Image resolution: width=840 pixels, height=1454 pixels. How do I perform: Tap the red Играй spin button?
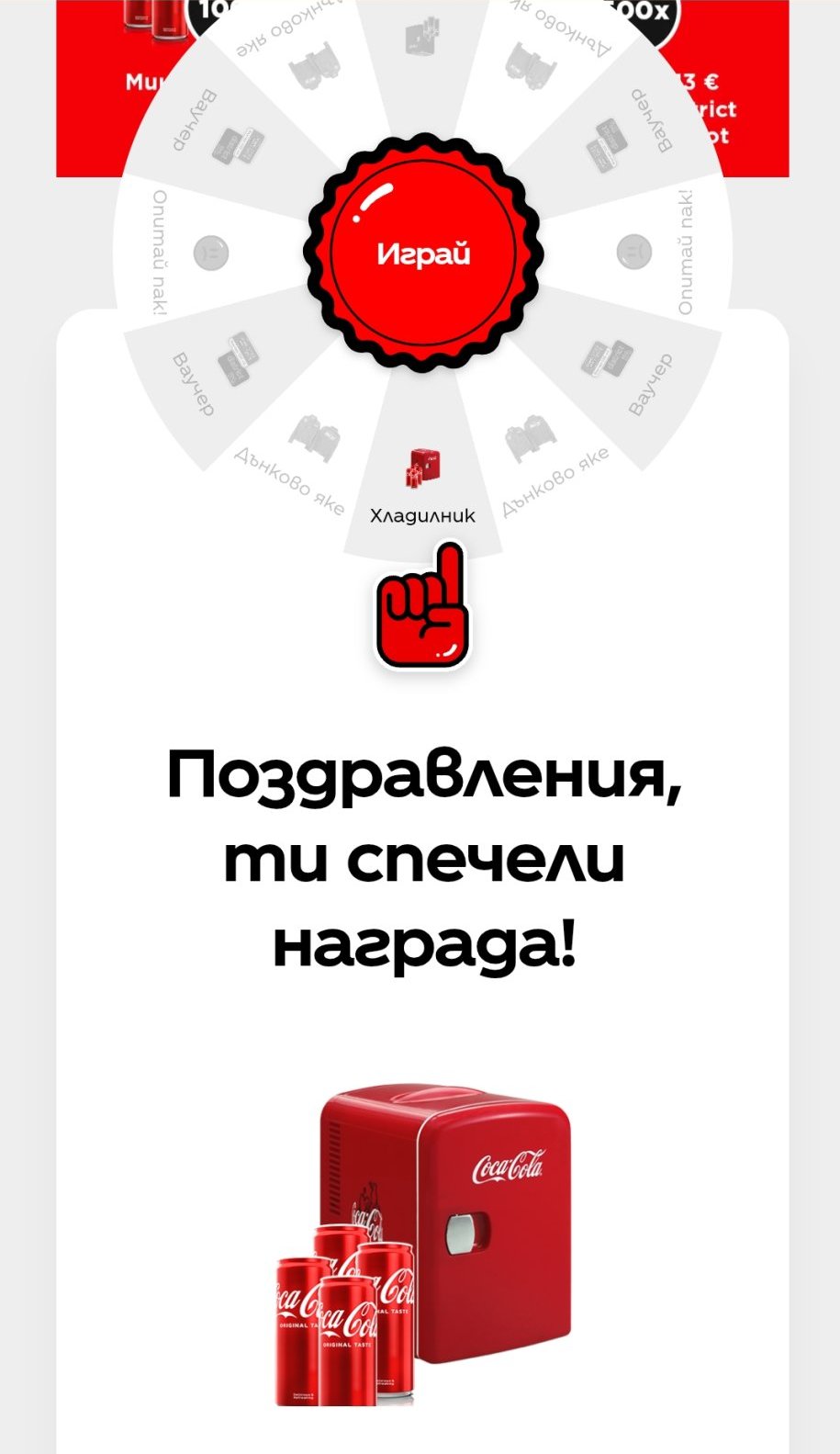point(423,253)
